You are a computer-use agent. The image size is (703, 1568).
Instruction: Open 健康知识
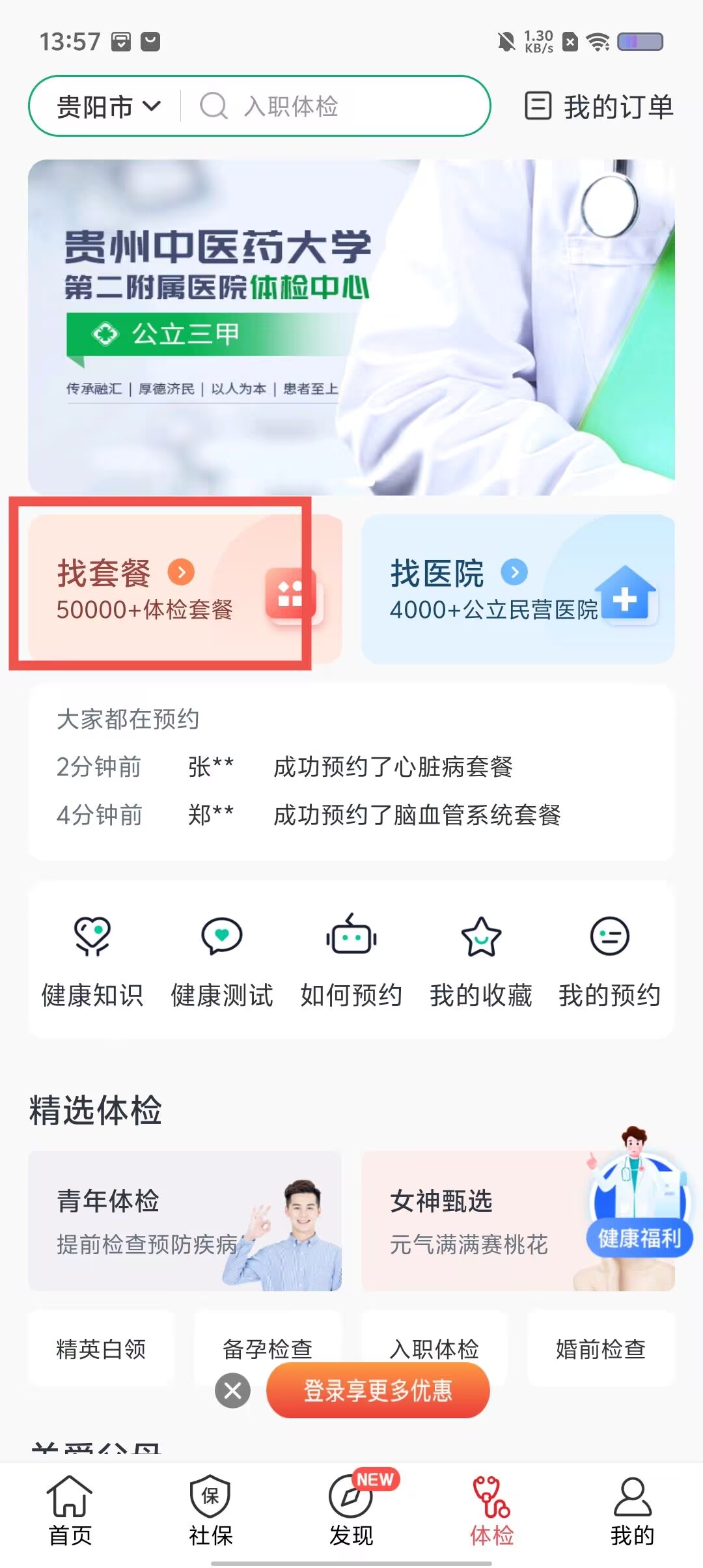92,960
